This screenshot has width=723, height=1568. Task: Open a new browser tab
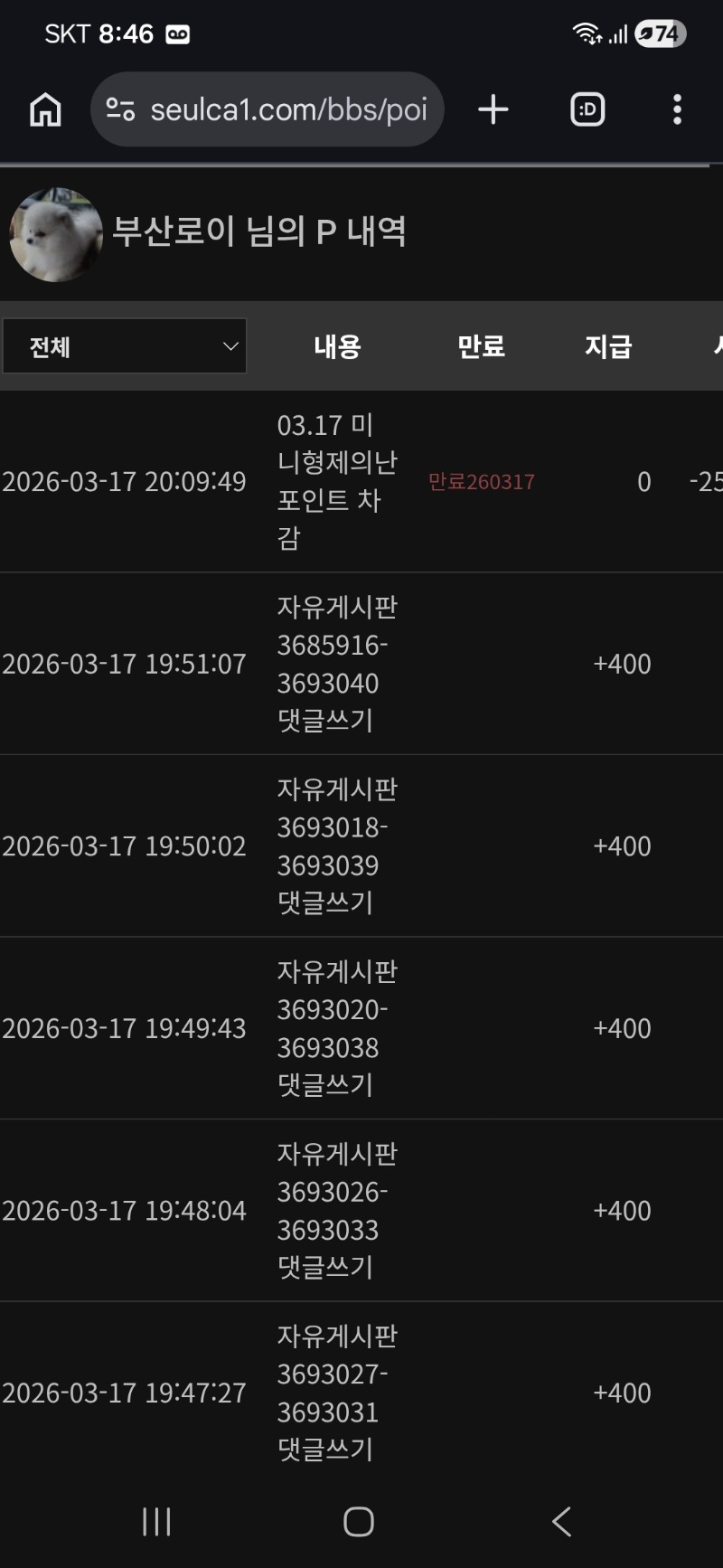coord(493,109)
